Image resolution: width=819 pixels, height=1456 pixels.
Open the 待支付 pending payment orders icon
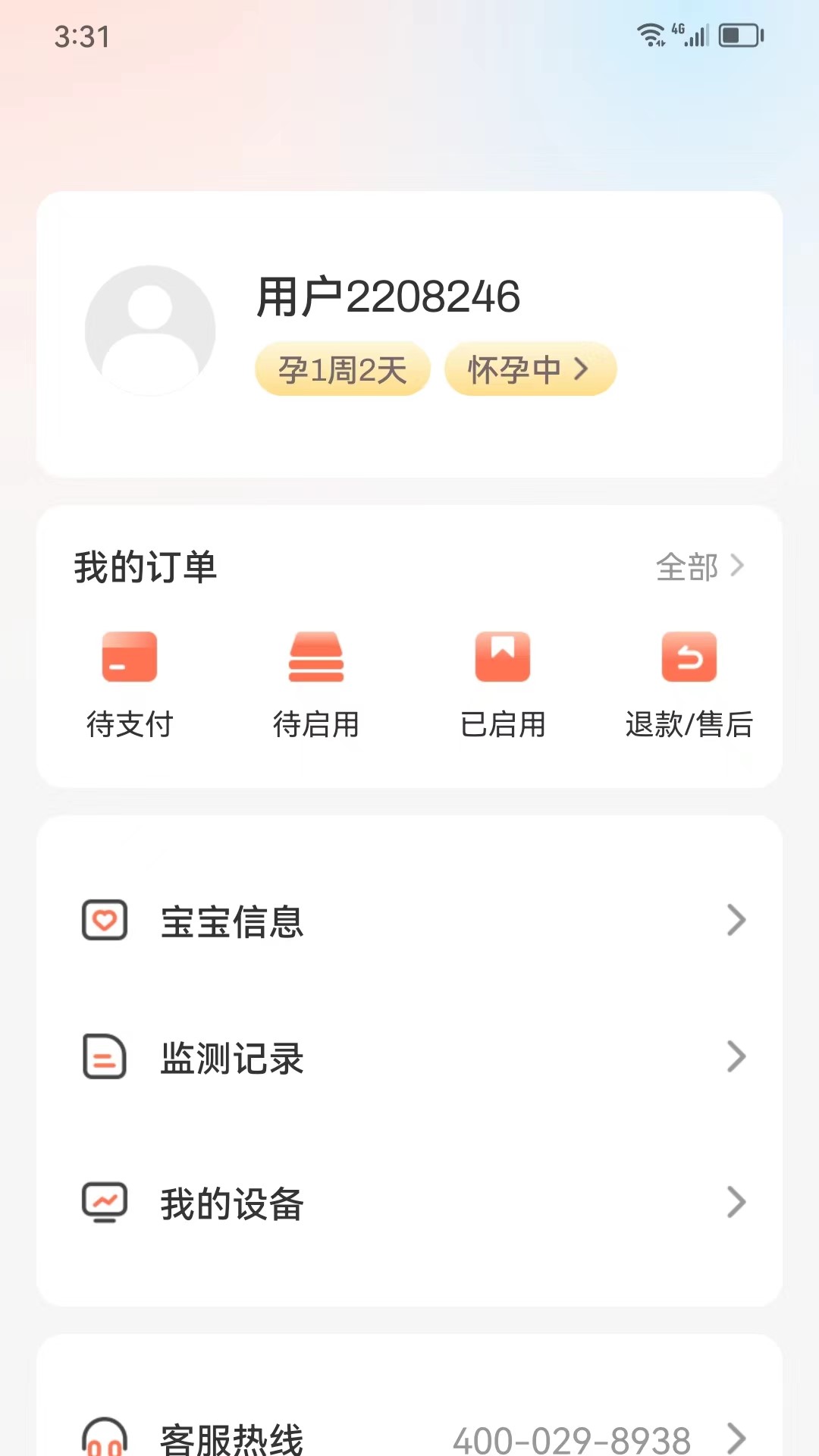(130, 657)
